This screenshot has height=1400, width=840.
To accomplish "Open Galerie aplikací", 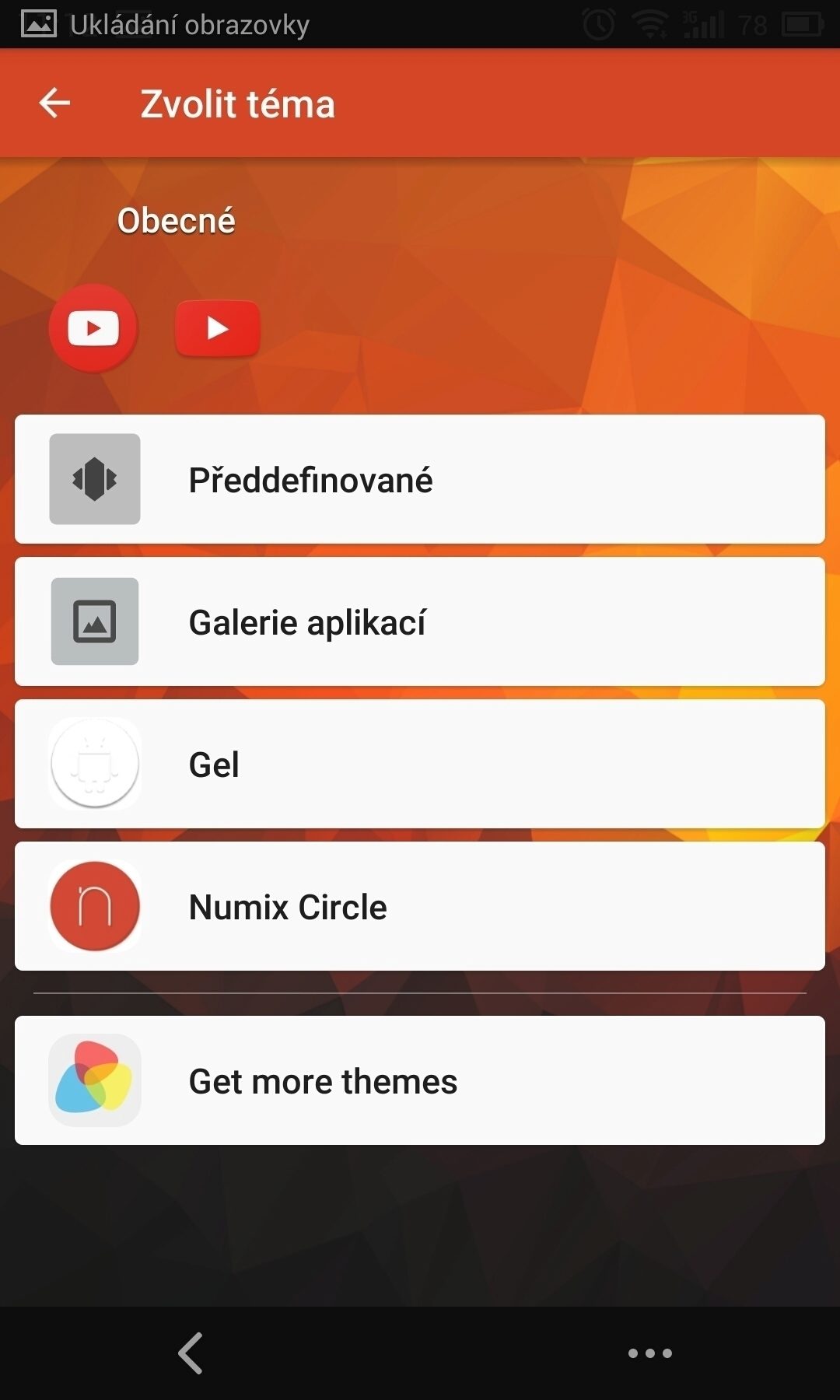I will 420,621.
